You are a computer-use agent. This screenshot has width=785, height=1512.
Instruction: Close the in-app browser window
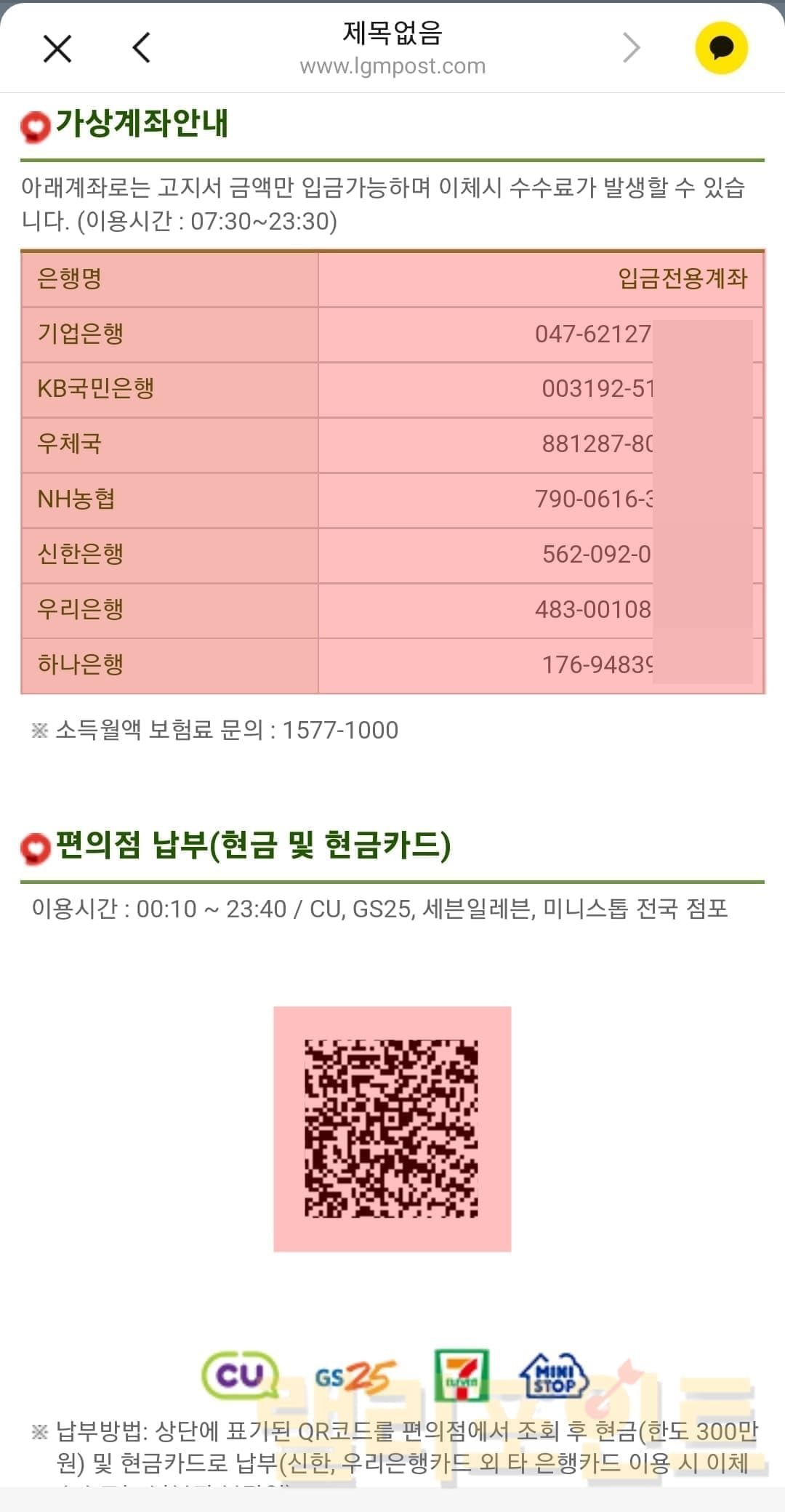57,49
